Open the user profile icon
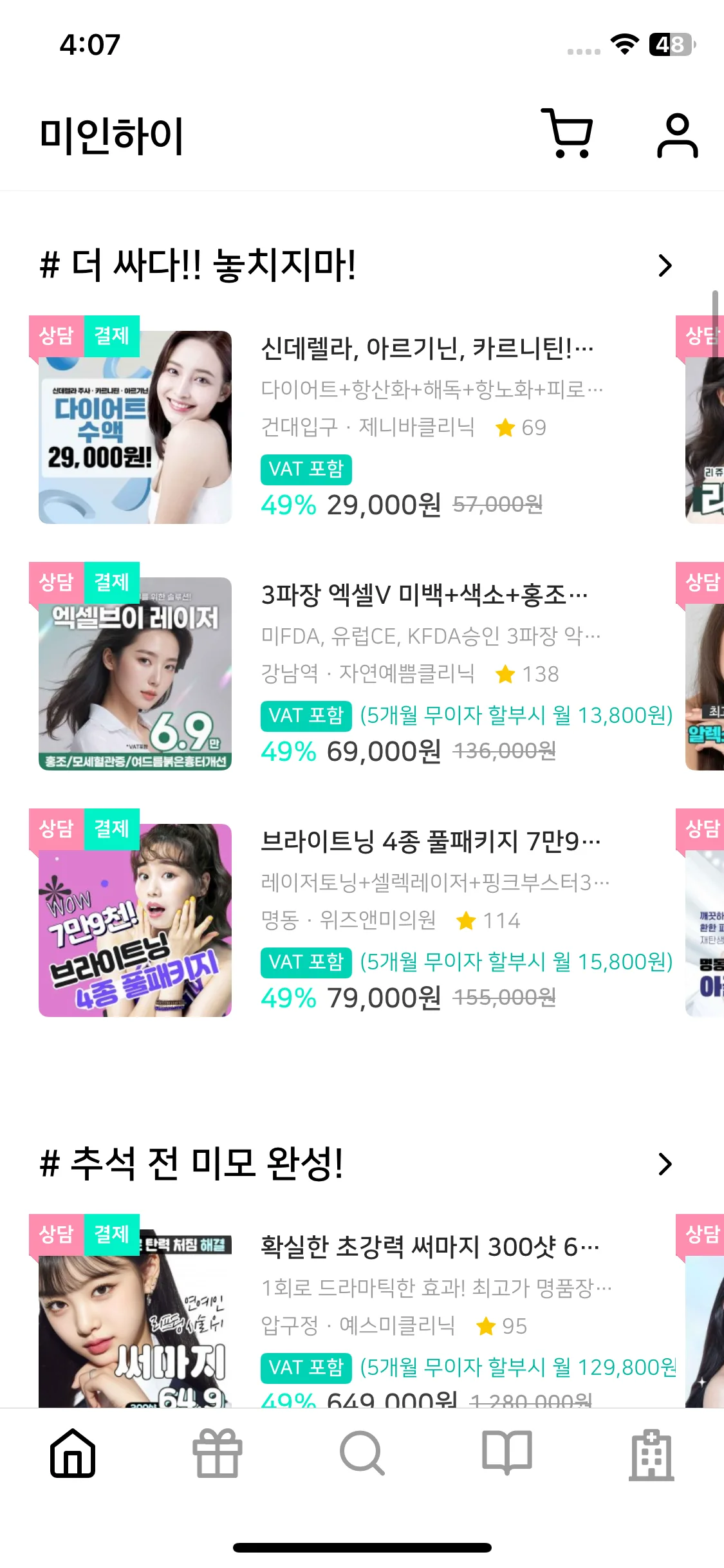This screenshot has width=724, height=1568. point(676,135)
